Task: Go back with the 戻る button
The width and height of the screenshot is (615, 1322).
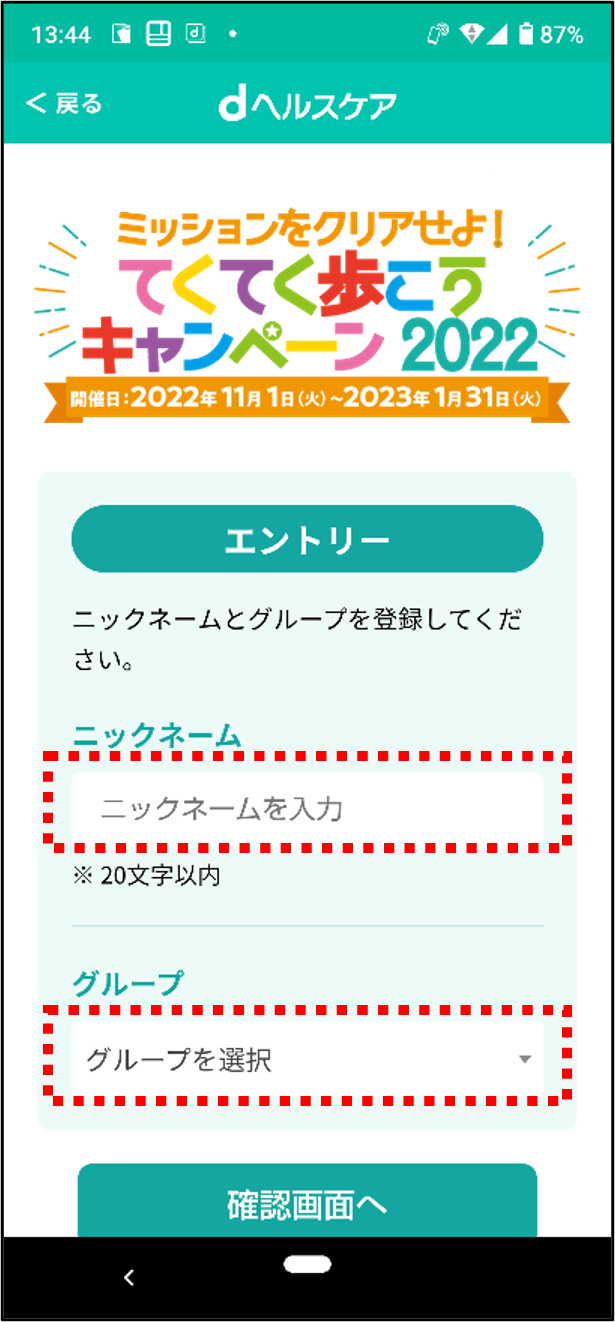Action: (65, 104)
